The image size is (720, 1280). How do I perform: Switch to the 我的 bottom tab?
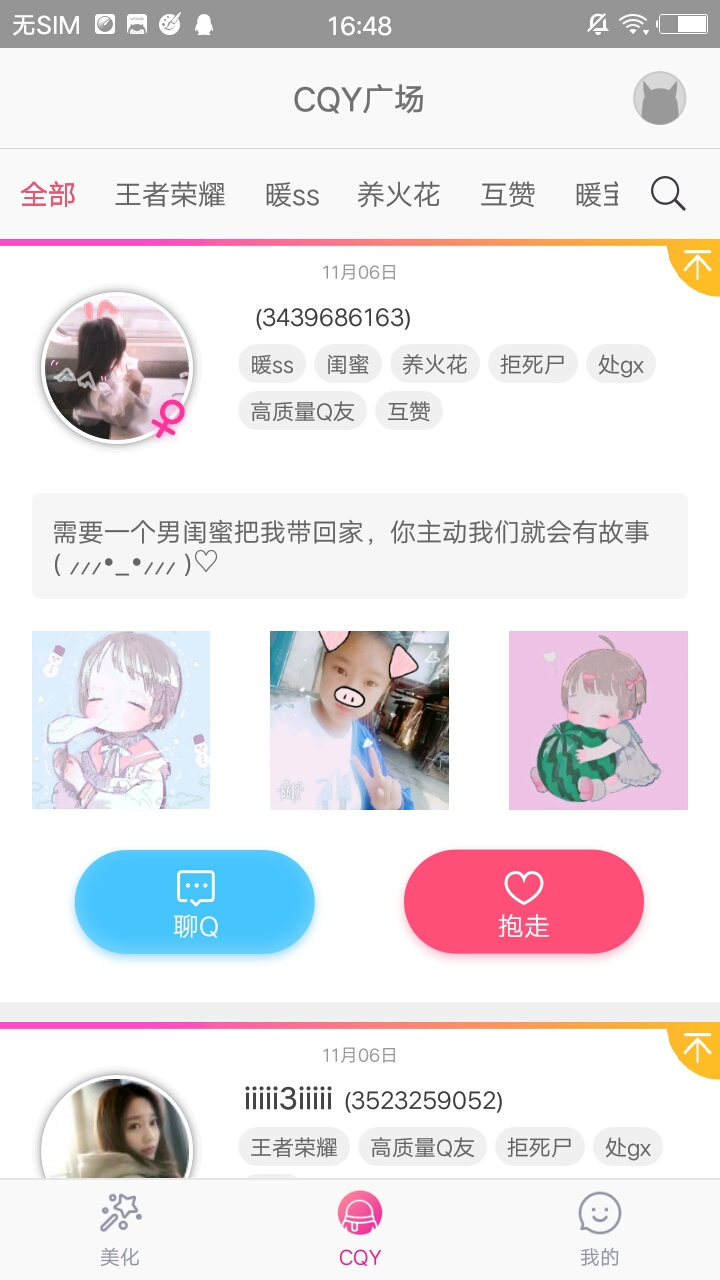click(600, 1230)
